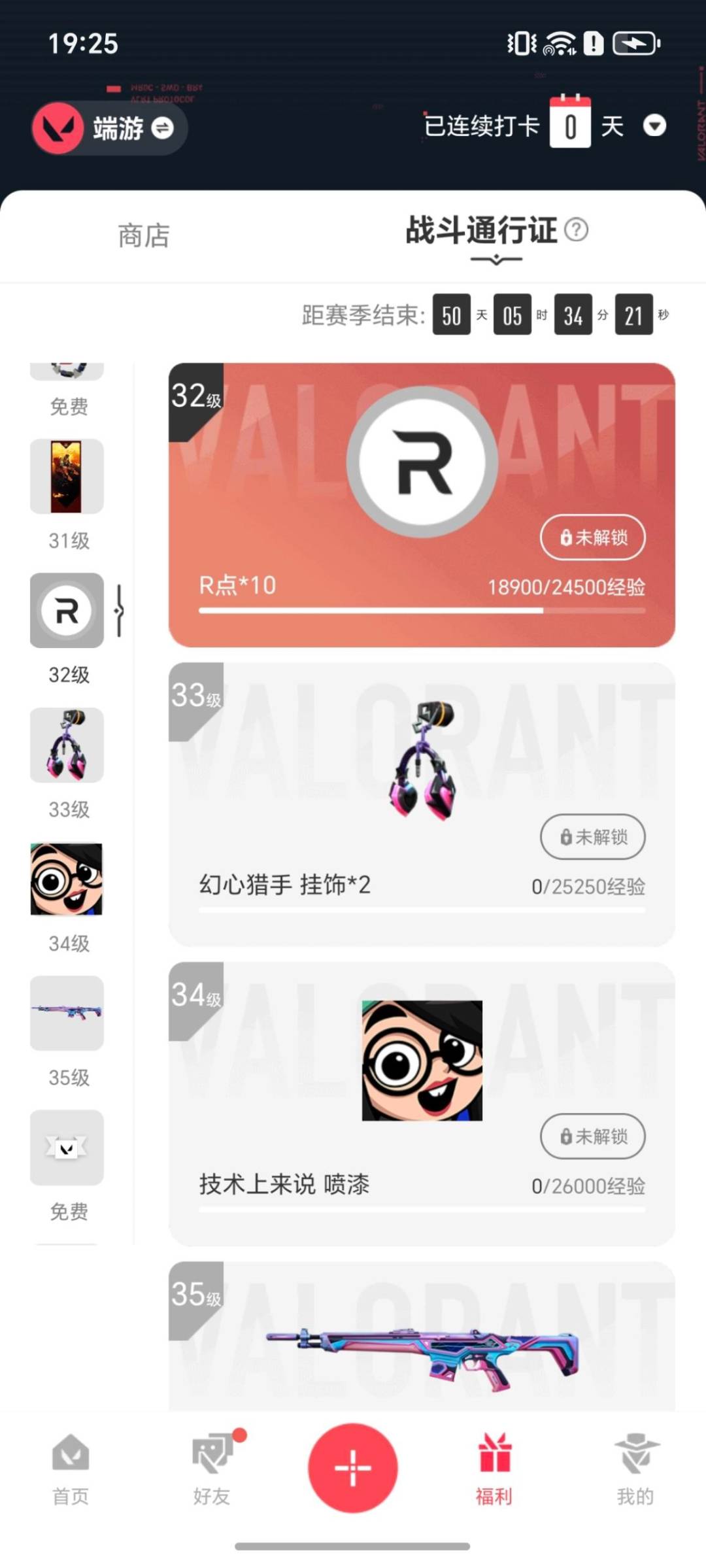Viewport: 706px width, 1568px height.
Task: Click the VALORANT logo icon top left
Action: click(x=58, y=128)
